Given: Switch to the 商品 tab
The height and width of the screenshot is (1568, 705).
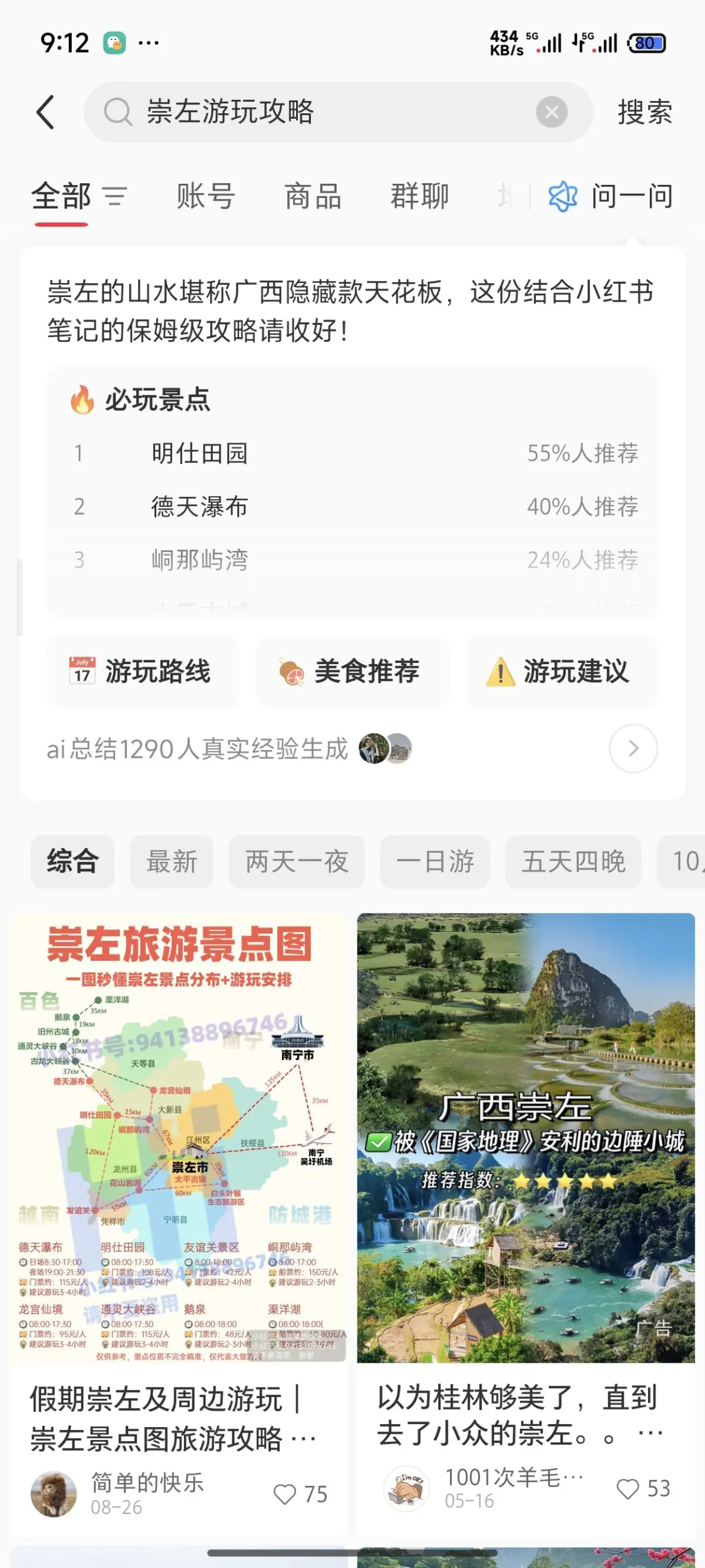Looking at the screenshot, I should (x=313, y=197).
